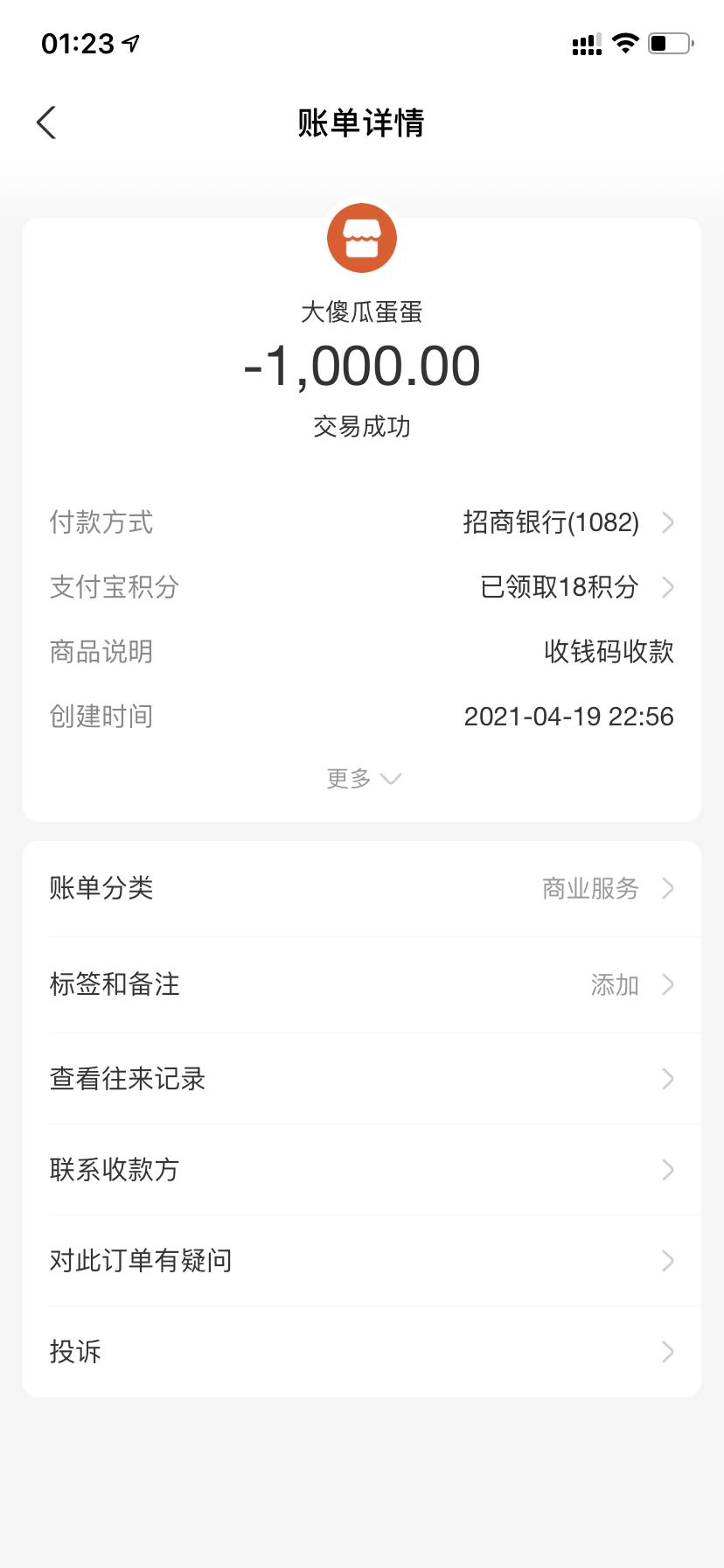Tap 投诉 to file a complaint
Image resolution: width=724 pixels, height=1568 pixels.
(x=362, y=1352)
